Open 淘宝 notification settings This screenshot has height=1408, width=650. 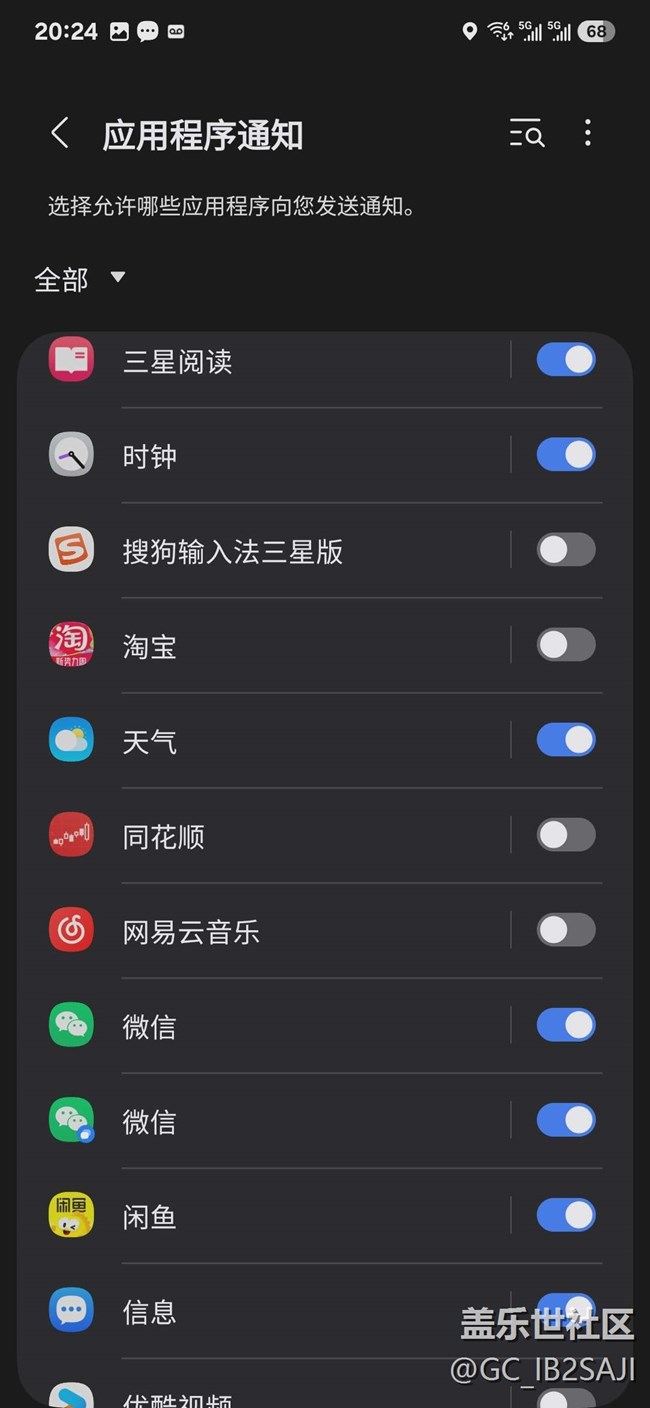[x=265, y=646]
